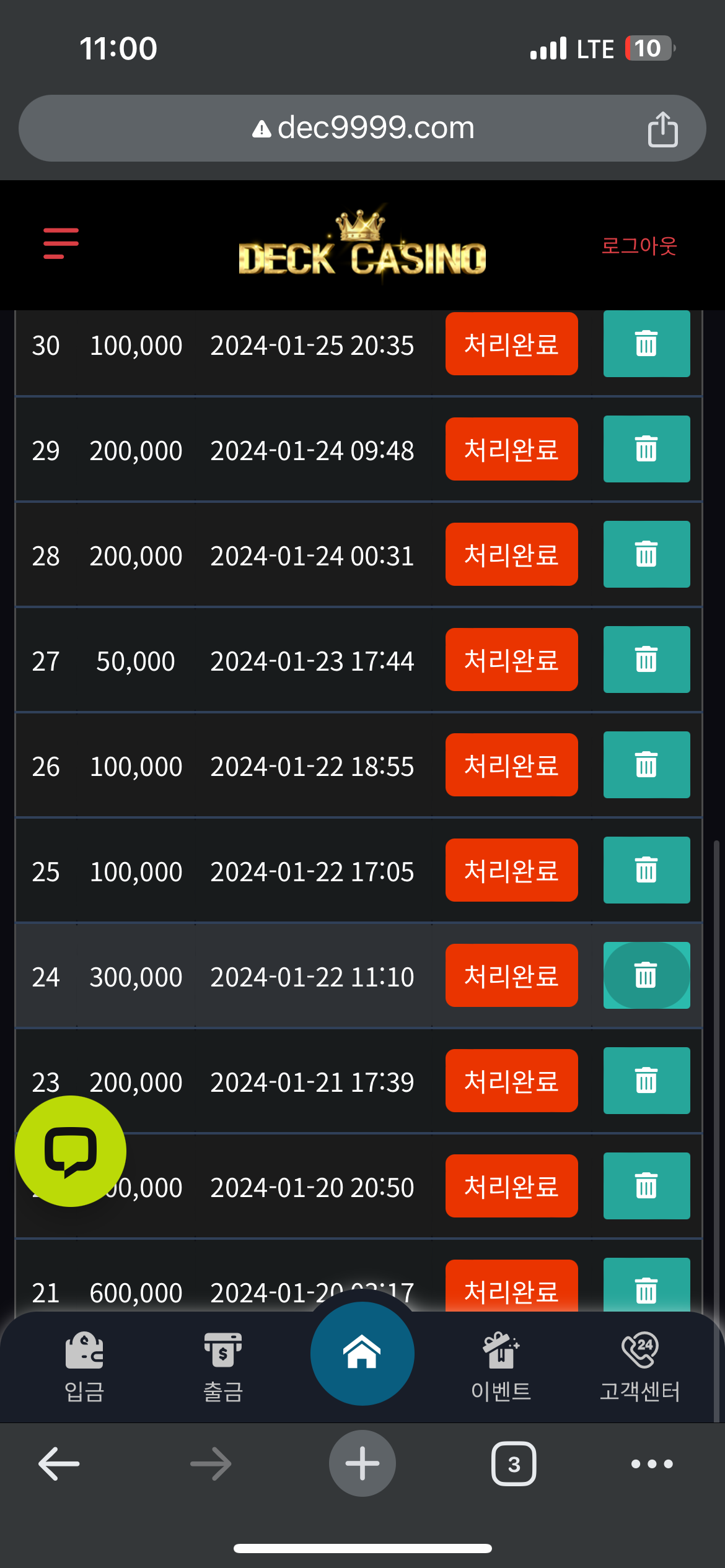
Task: Open the hamburger menu
Action: (x=61, y=243)
